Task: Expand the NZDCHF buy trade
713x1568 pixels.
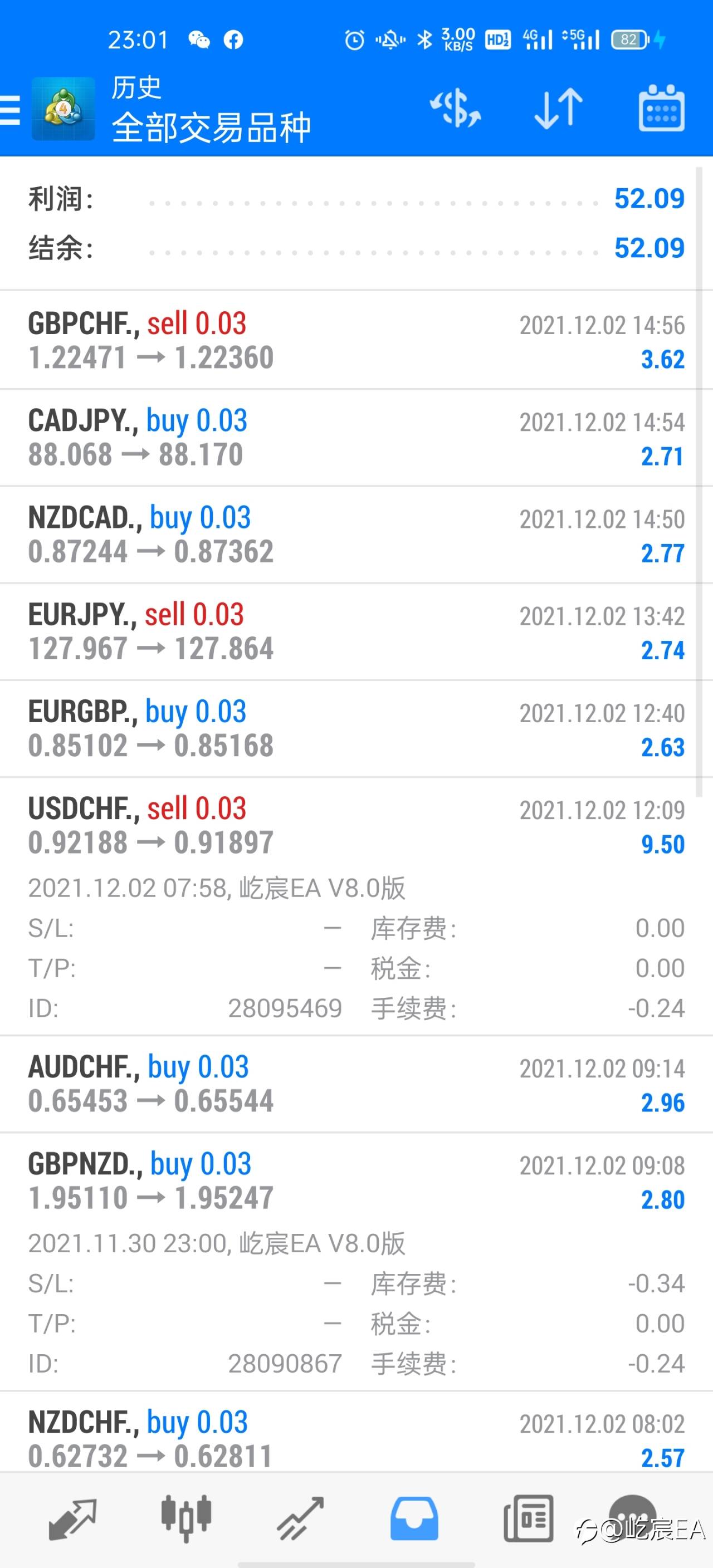Action: pyautogui.click(x=356, y=1432)
